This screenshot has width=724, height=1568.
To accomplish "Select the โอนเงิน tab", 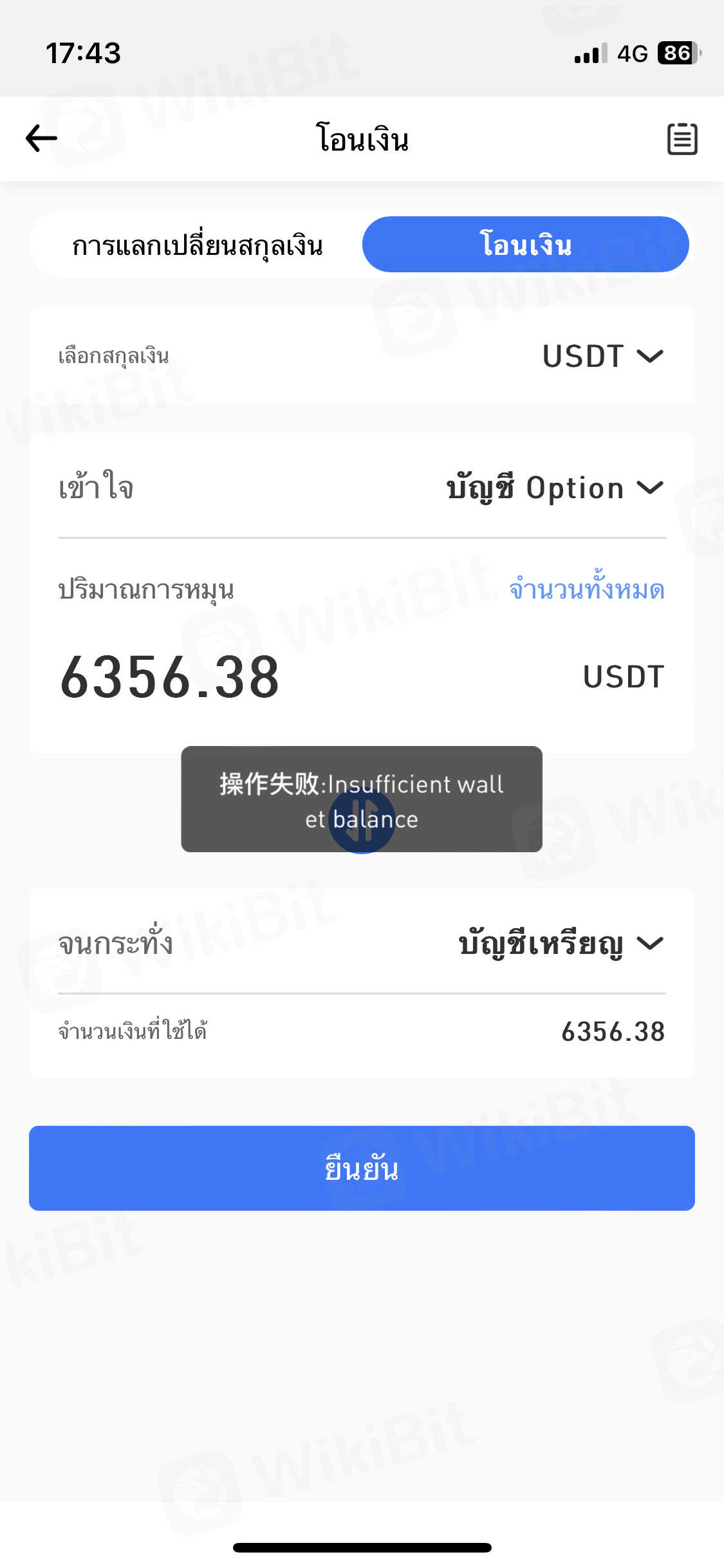I will 526,245.
